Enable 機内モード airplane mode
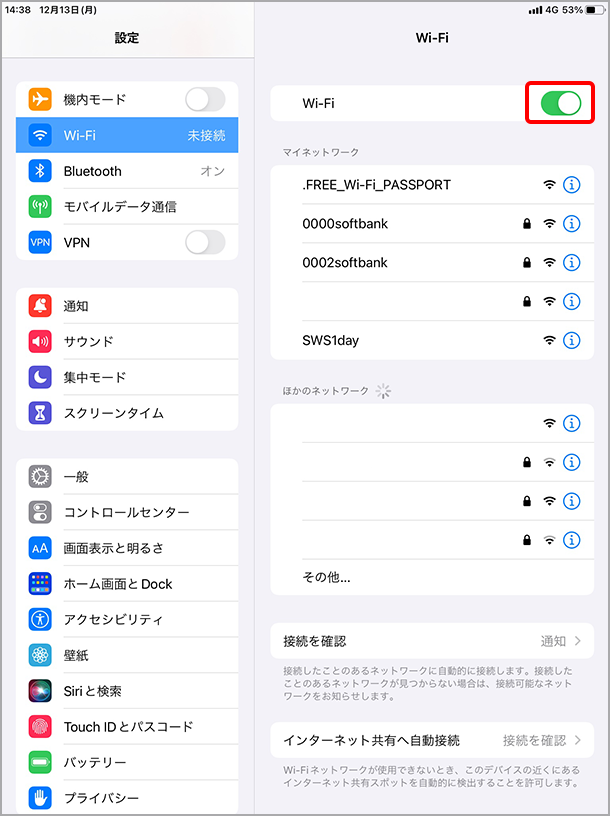The image size is (610, 816). click(x=205, y=99)
